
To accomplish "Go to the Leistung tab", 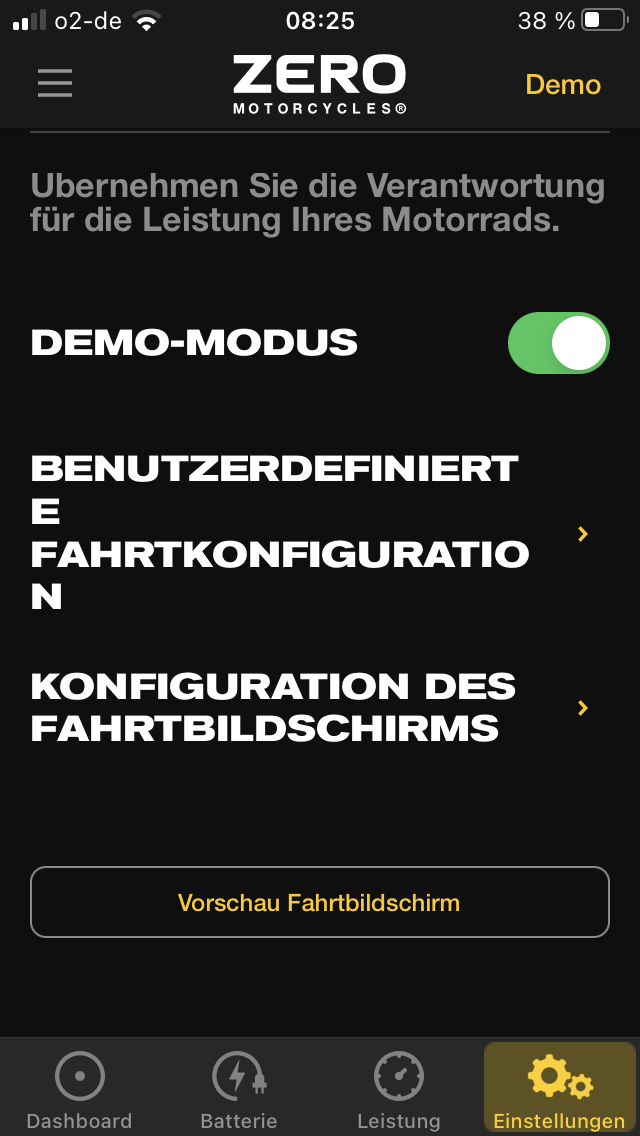I will click(399, 1089).
